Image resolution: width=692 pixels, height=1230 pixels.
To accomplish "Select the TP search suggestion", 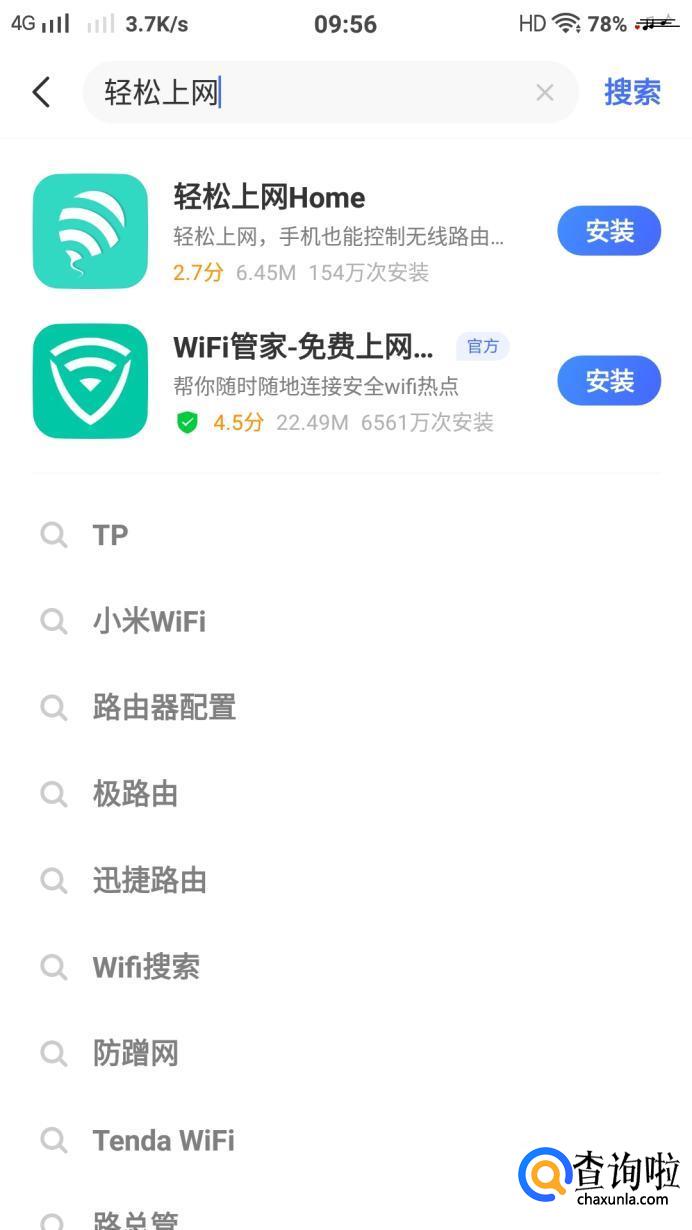I will tap(111, 535).
